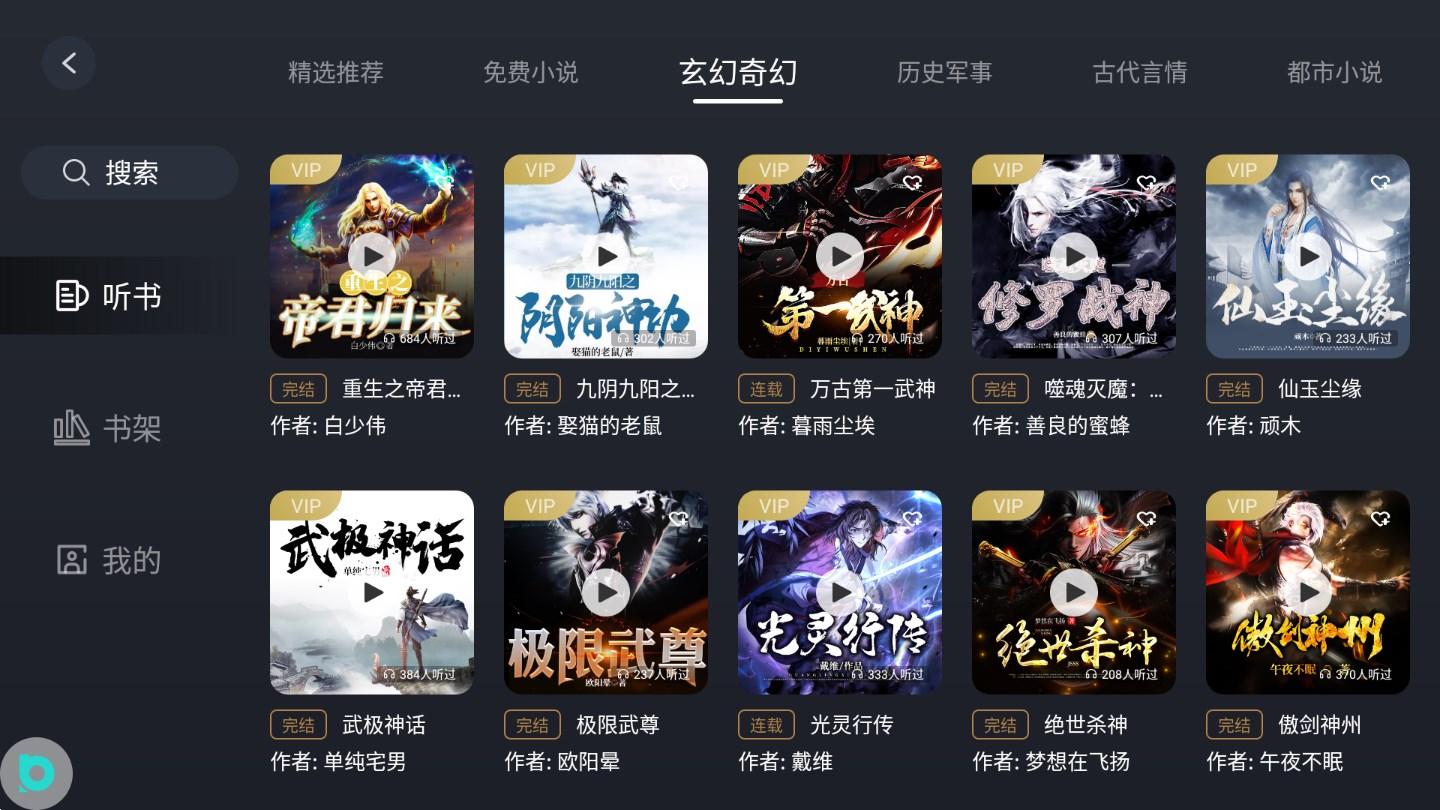Viewport: 1440px width, 810px height.
Task: Switch to the 免费小说 tab
Action: (530, 72)
